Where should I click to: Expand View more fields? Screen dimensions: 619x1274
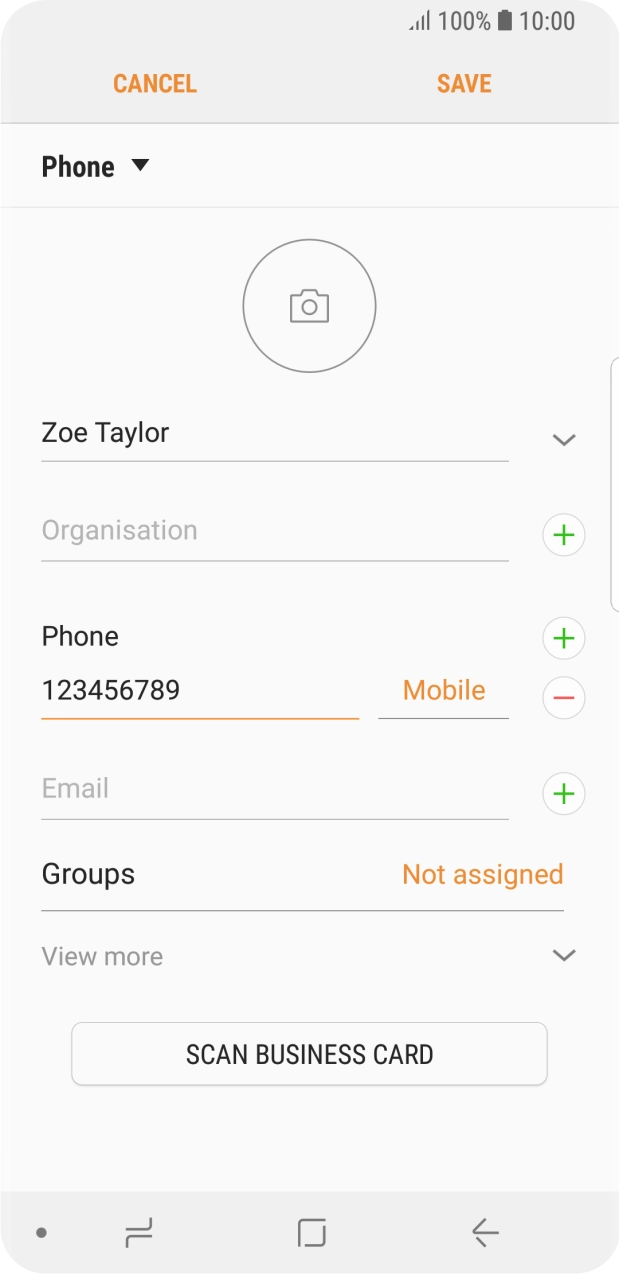tap(302, 957)
